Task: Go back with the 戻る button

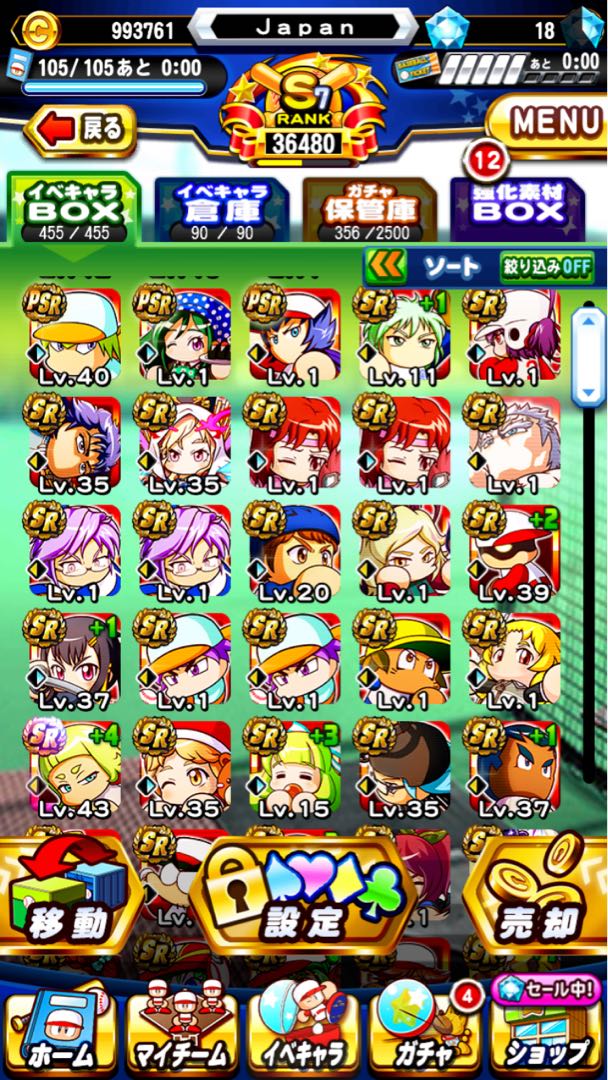Action: [80, 129]
